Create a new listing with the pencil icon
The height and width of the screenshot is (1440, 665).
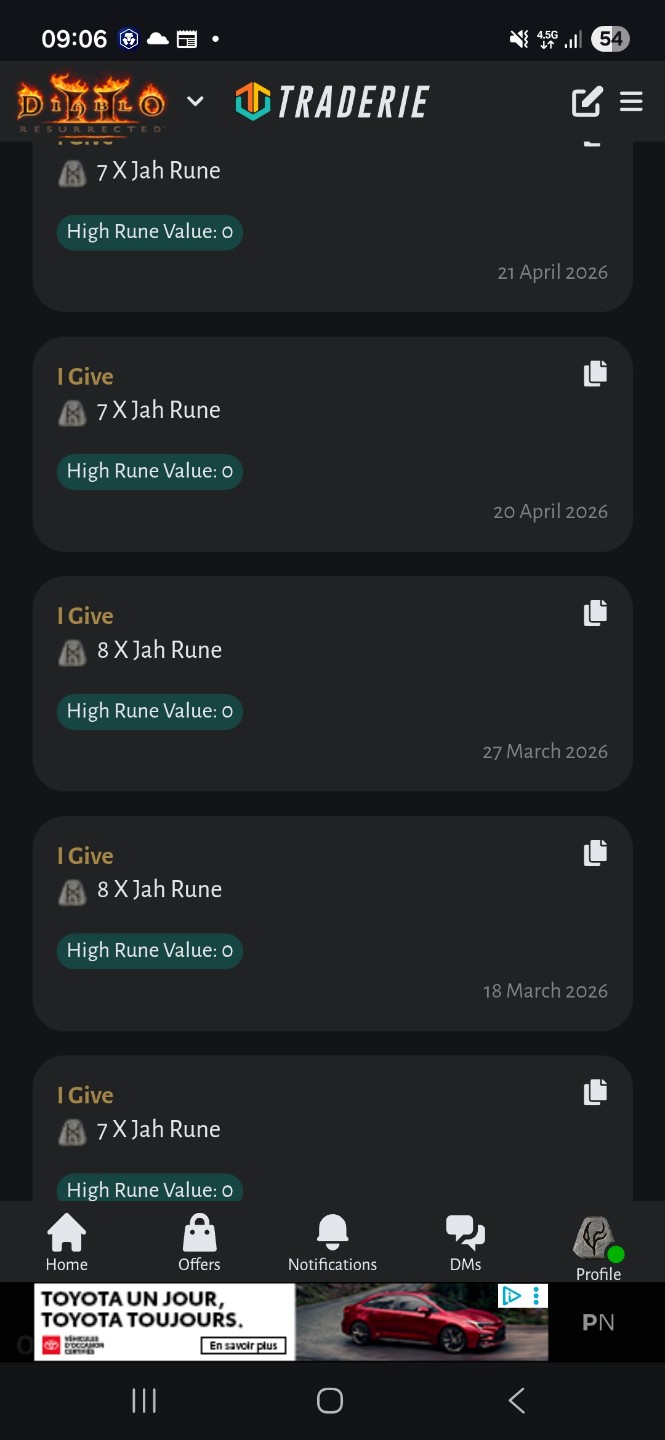click(587, 101)
